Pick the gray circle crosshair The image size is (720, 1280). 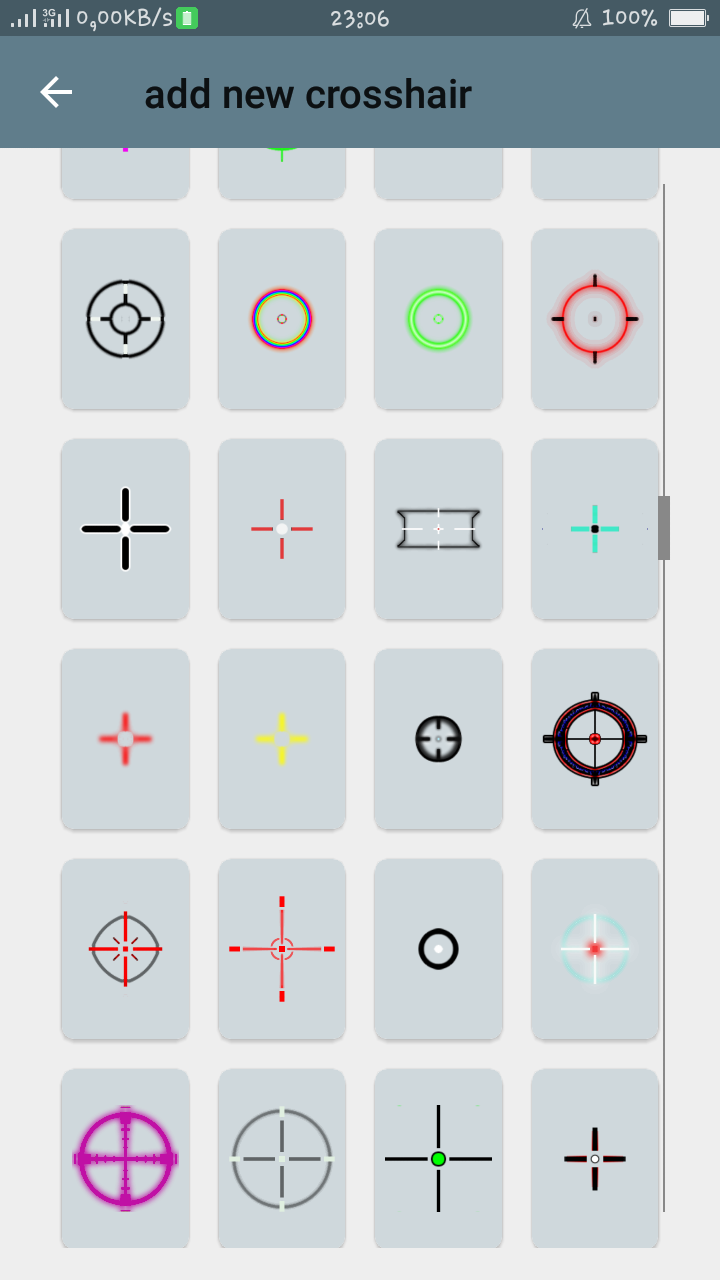[282, 1158]
